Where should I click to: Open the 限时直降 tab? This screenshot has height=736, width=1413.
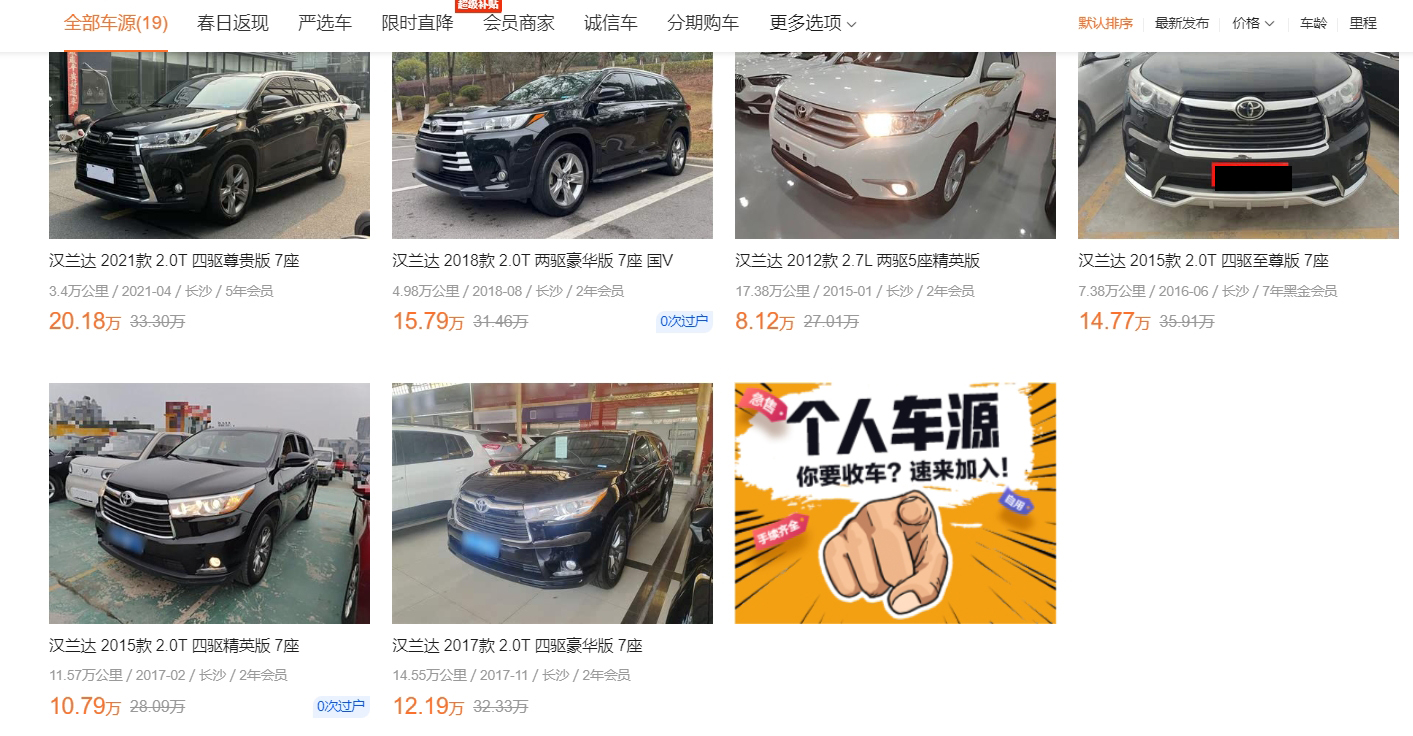(417, 23)
